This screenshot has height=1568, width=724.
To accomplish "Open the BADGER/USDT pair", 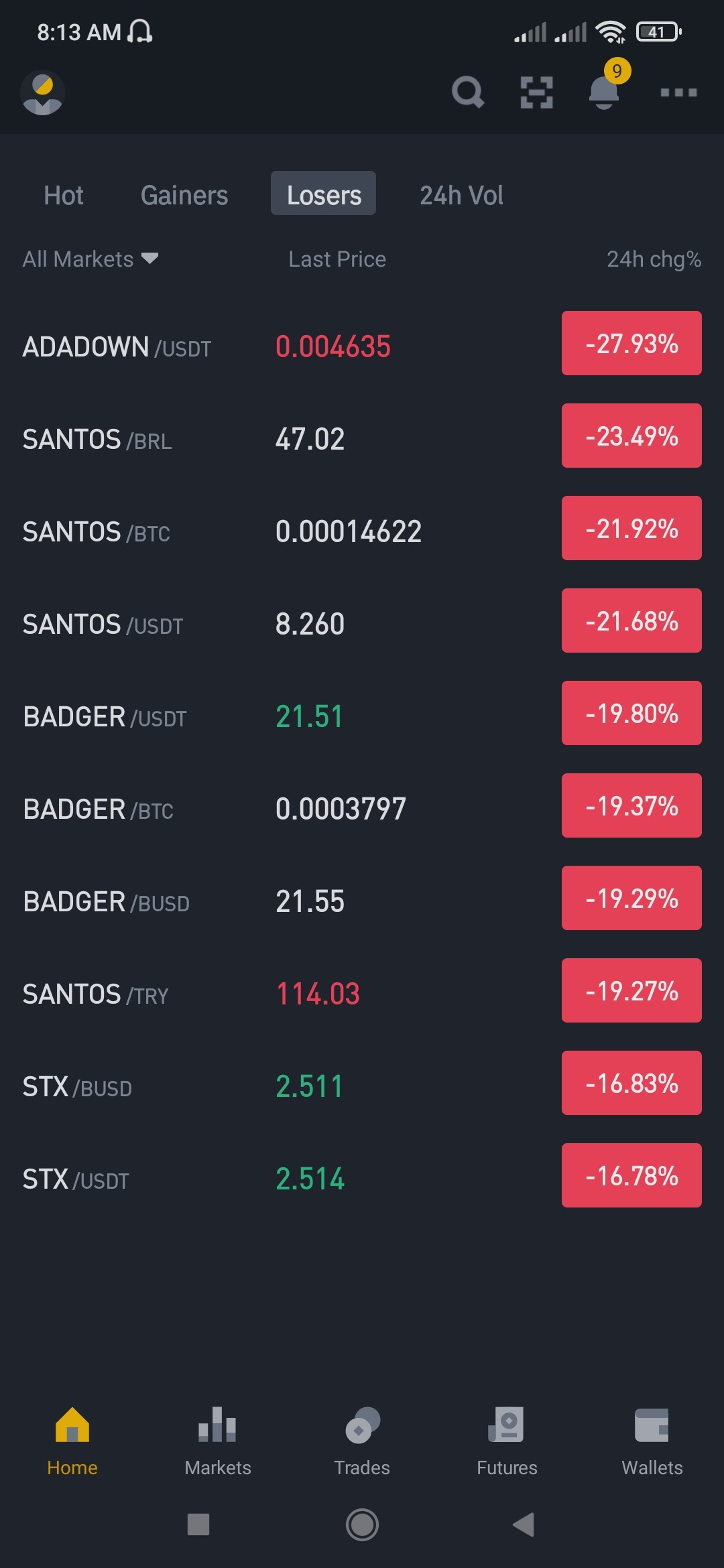I will pos(362,714).
